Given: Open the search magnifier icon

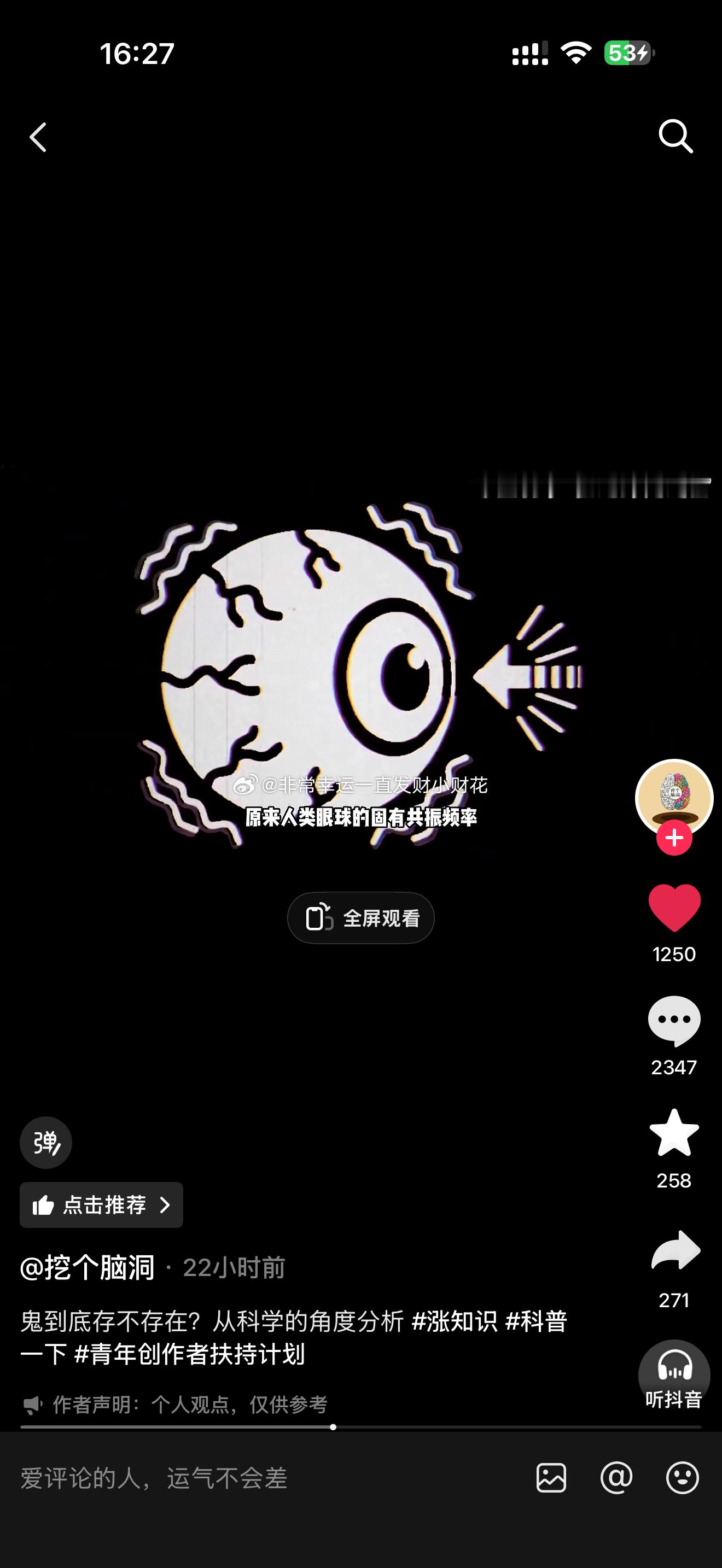Looking at the screenshot, I should point(676,136).
